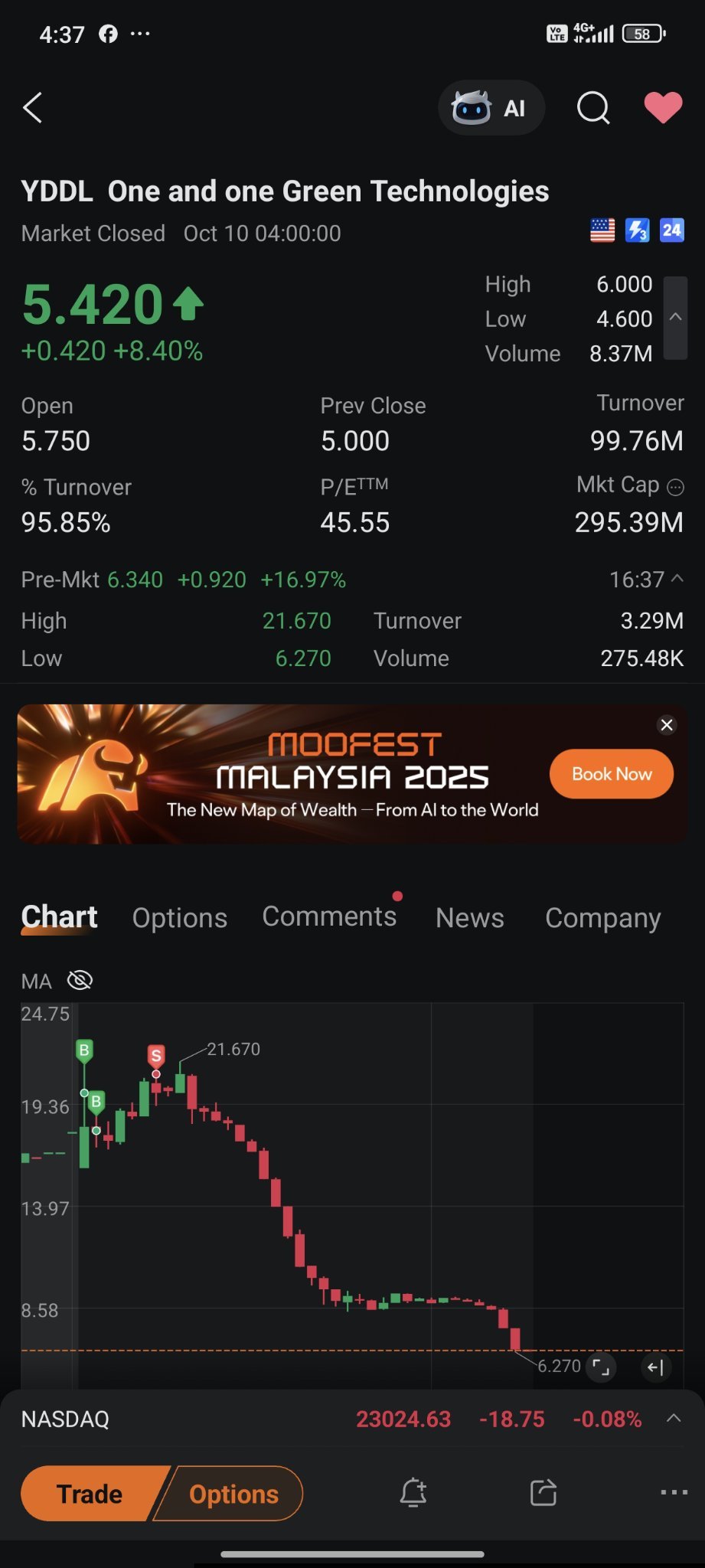Screen dimensions: 705x1568
Task: Jump chart to the latest candle
Action: tap(655, 1367)
